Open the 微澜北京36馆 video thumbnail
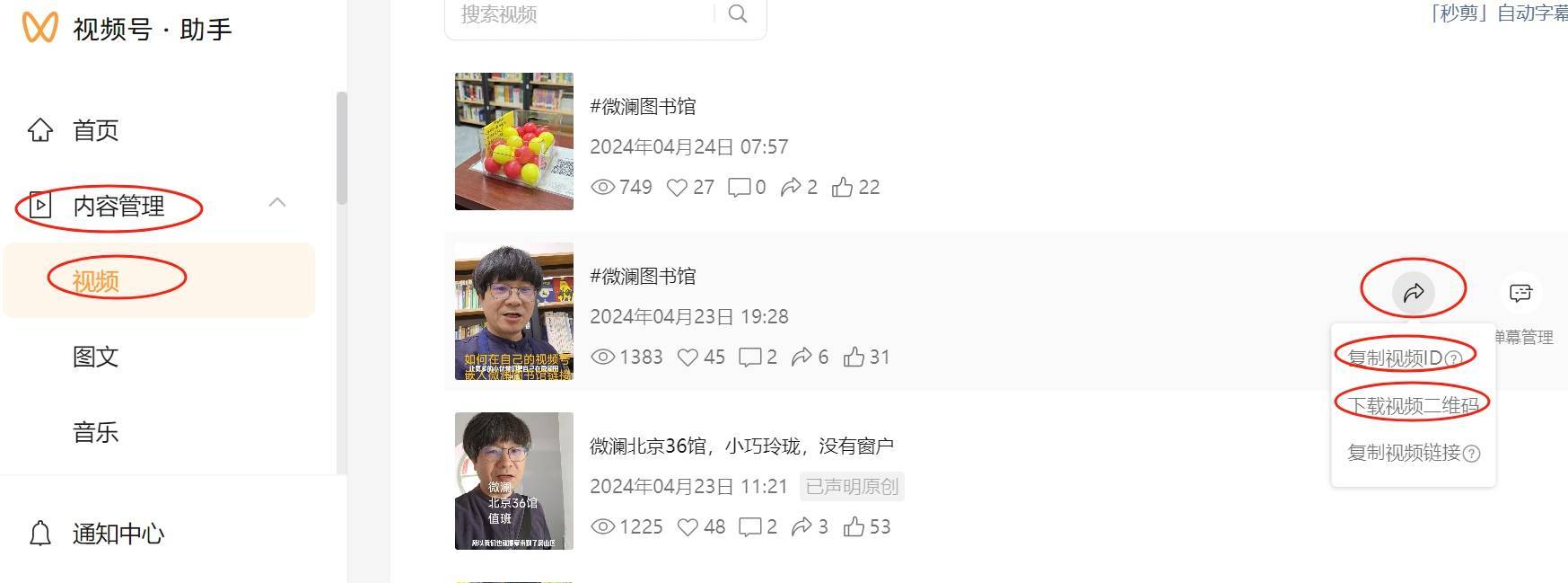1568x583 pixels. tap(513, 481)
